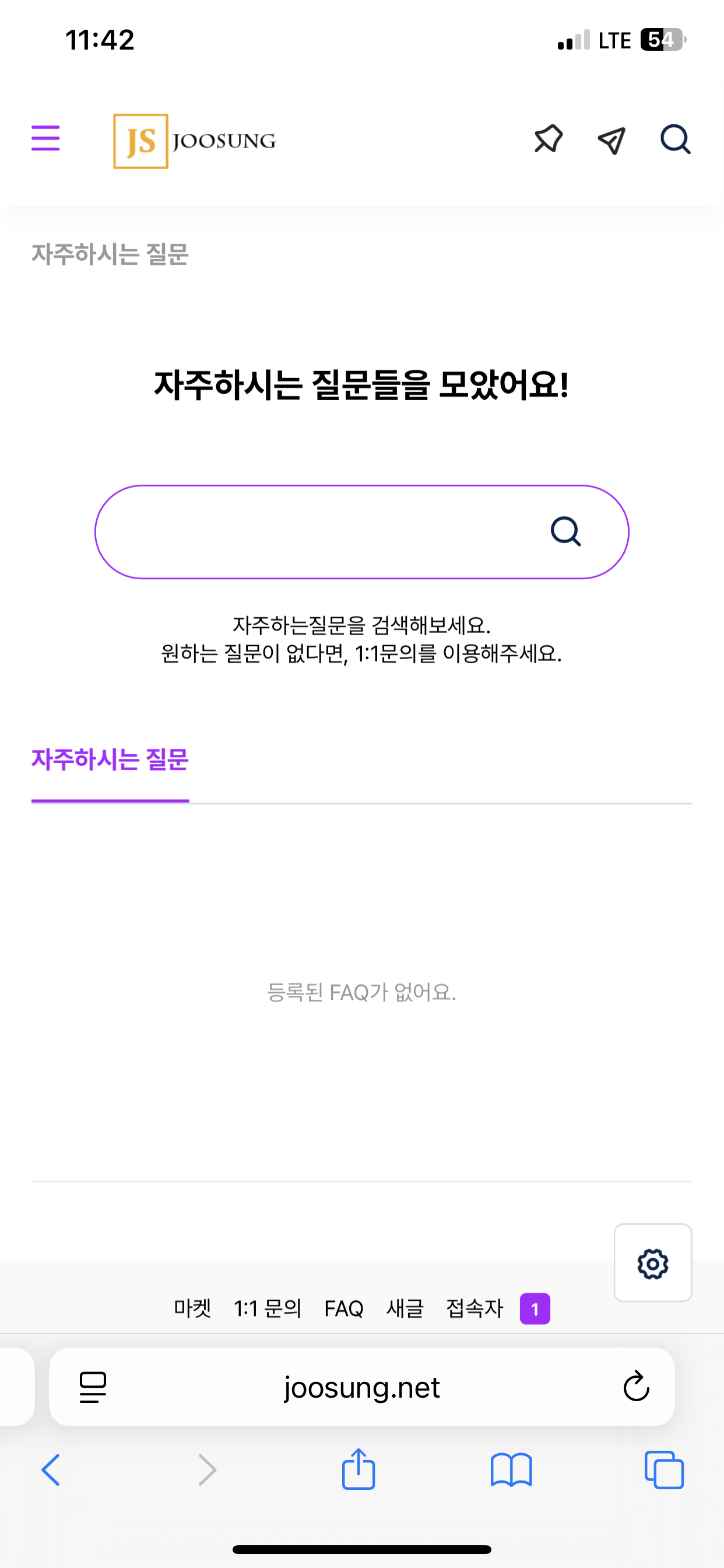
Task: Open the FAQ footer link
Action: point(344,1308)
